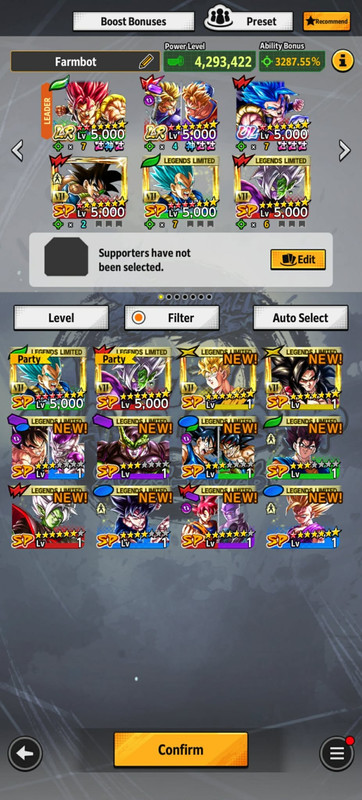Go to the previous party with left arrow
Viewport: 362px width, 800px height.
point(17,151)
